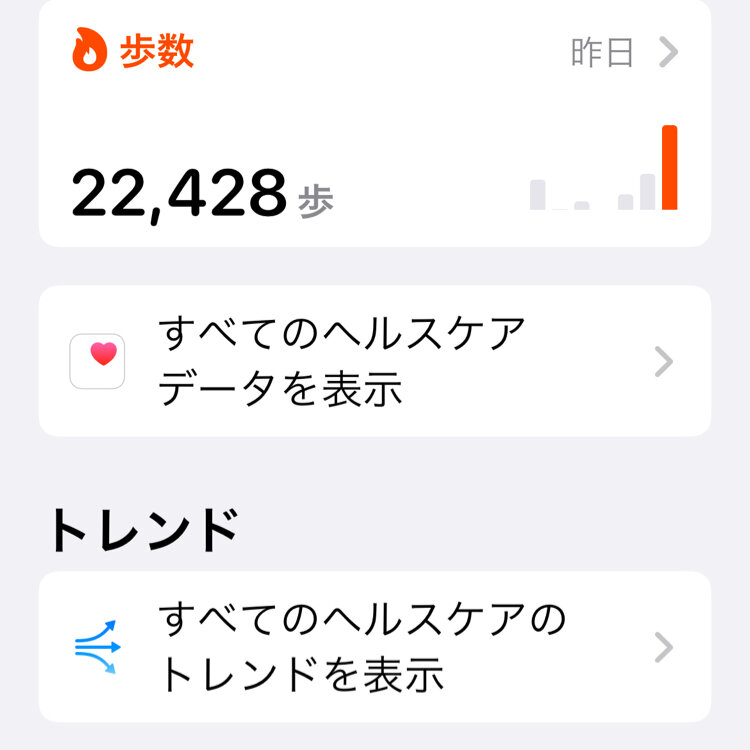Image resolution: width=750 pixels, height=750 pixels.
Task: Open すべてのヘルスケアデータを表示 row
Action: pyautogui.click(x=374, y=361)
